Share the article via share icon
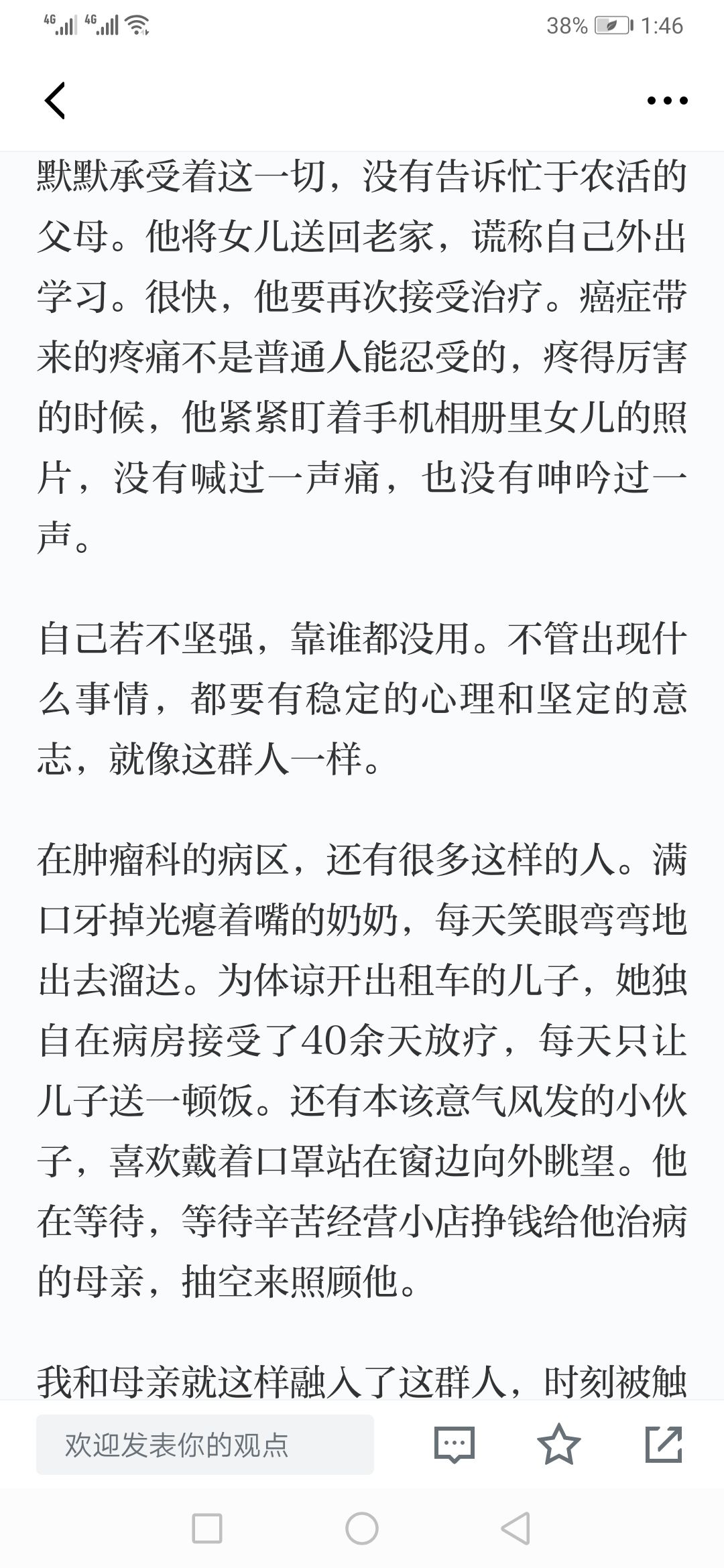 click(663, 1444)
